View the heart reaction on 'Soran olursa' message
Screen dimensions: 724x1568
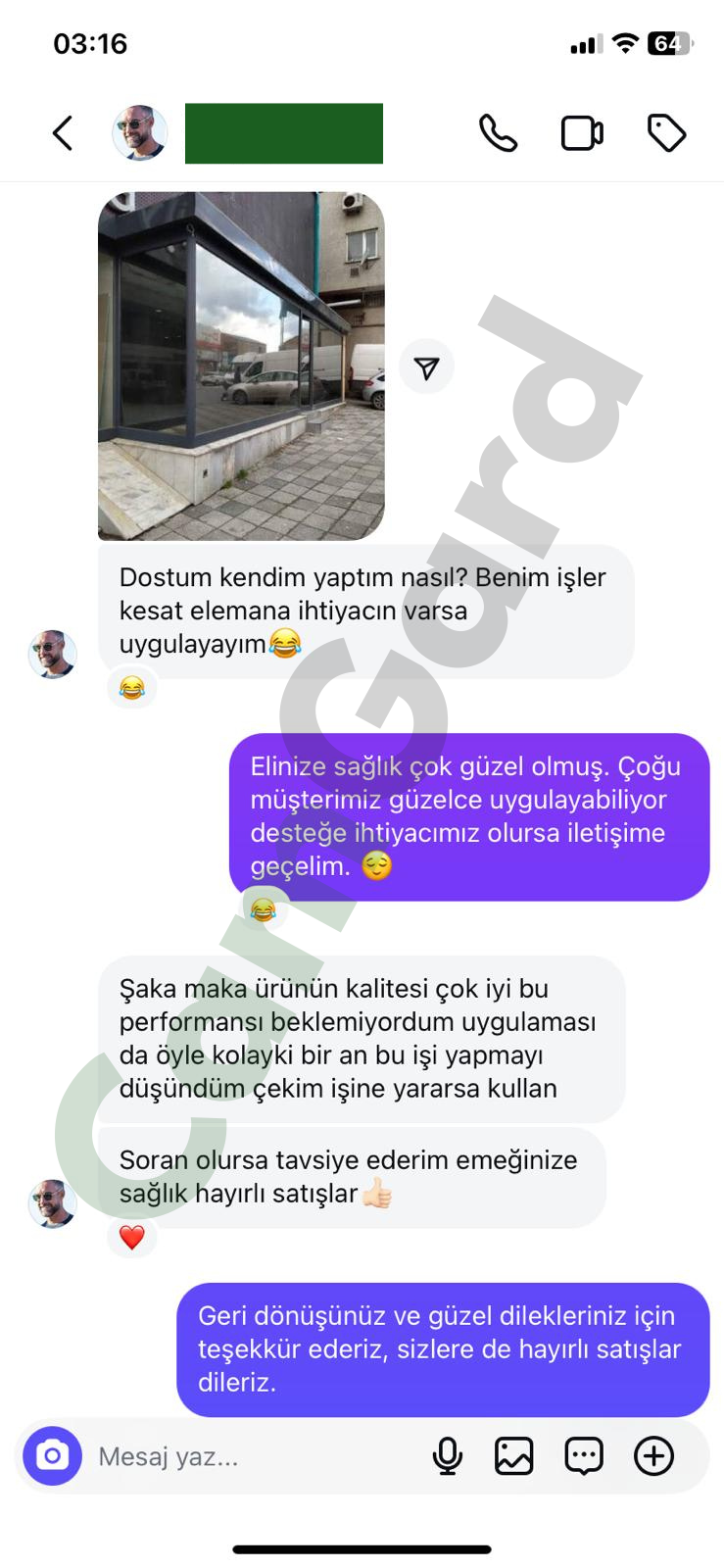click(131, 1238)
